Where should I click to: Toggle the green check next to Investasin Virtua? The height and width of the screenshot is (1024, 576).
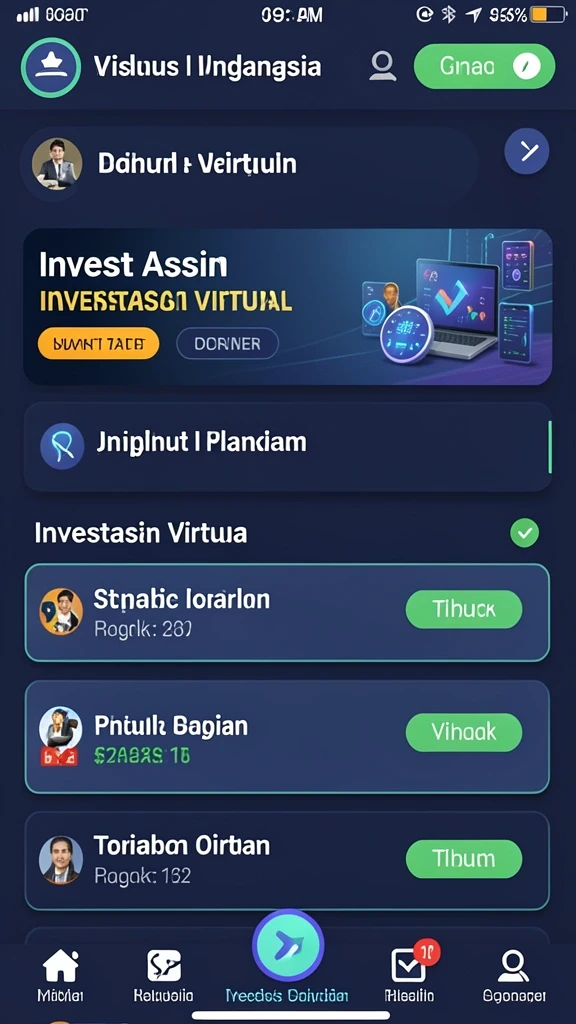[x=524, y=533]
